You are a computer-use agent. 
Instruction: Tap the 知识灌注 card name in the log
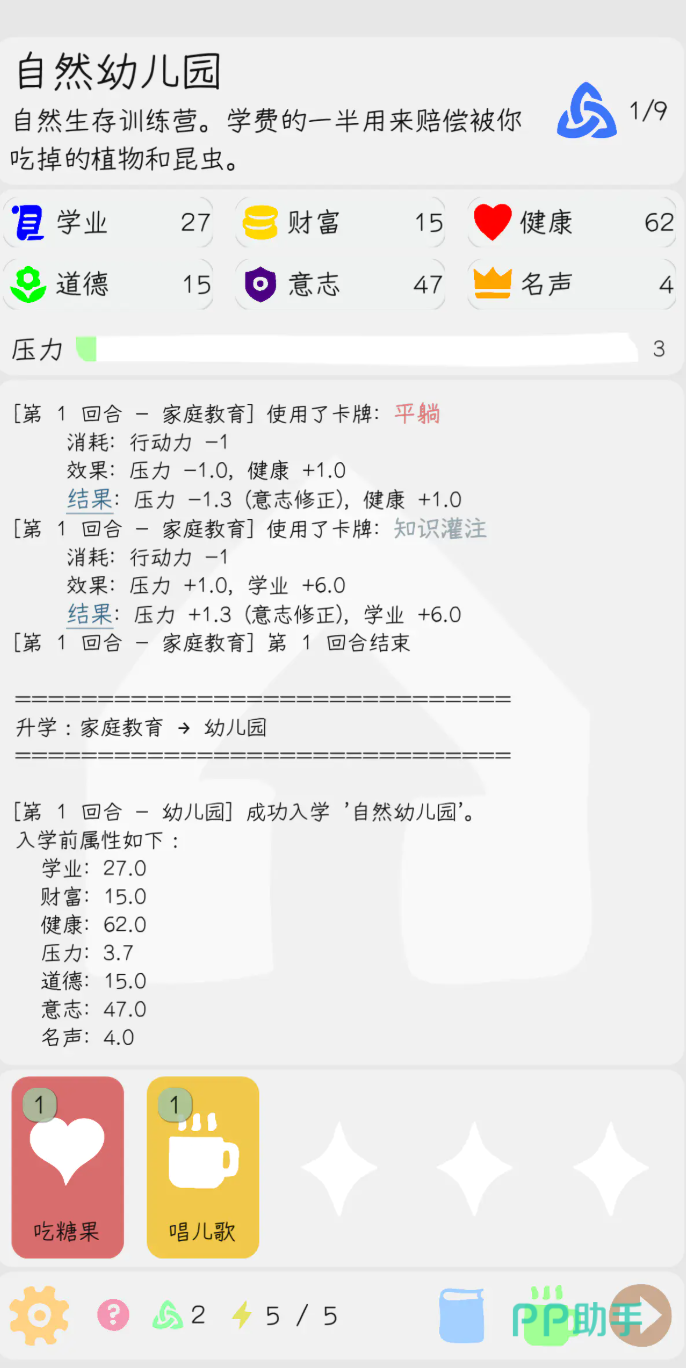click(440, 529)
